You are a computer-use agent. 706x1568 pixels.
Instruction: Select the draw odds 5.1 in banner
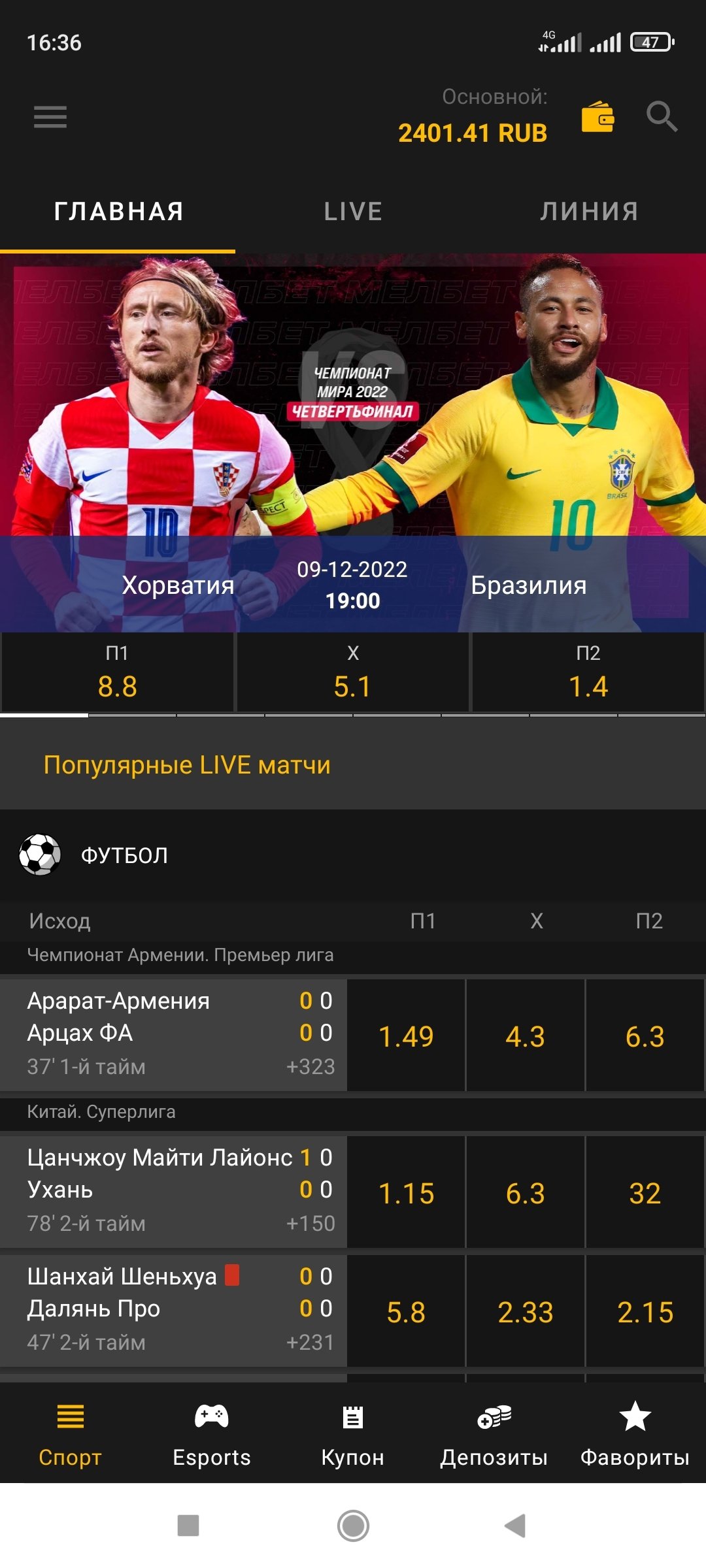point(353,673)
